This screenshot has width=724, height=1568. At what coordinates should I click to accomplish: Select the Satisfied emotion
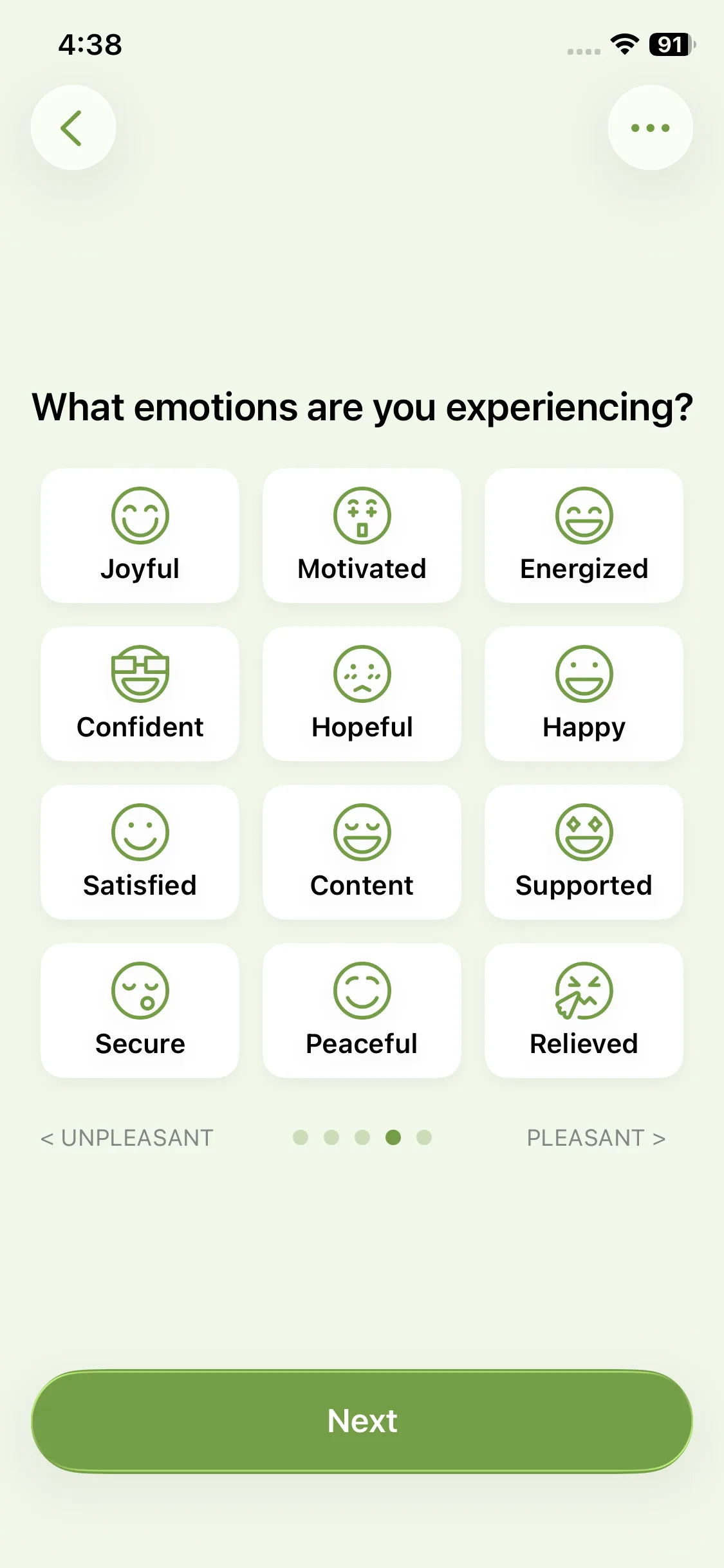coord(140,852)
